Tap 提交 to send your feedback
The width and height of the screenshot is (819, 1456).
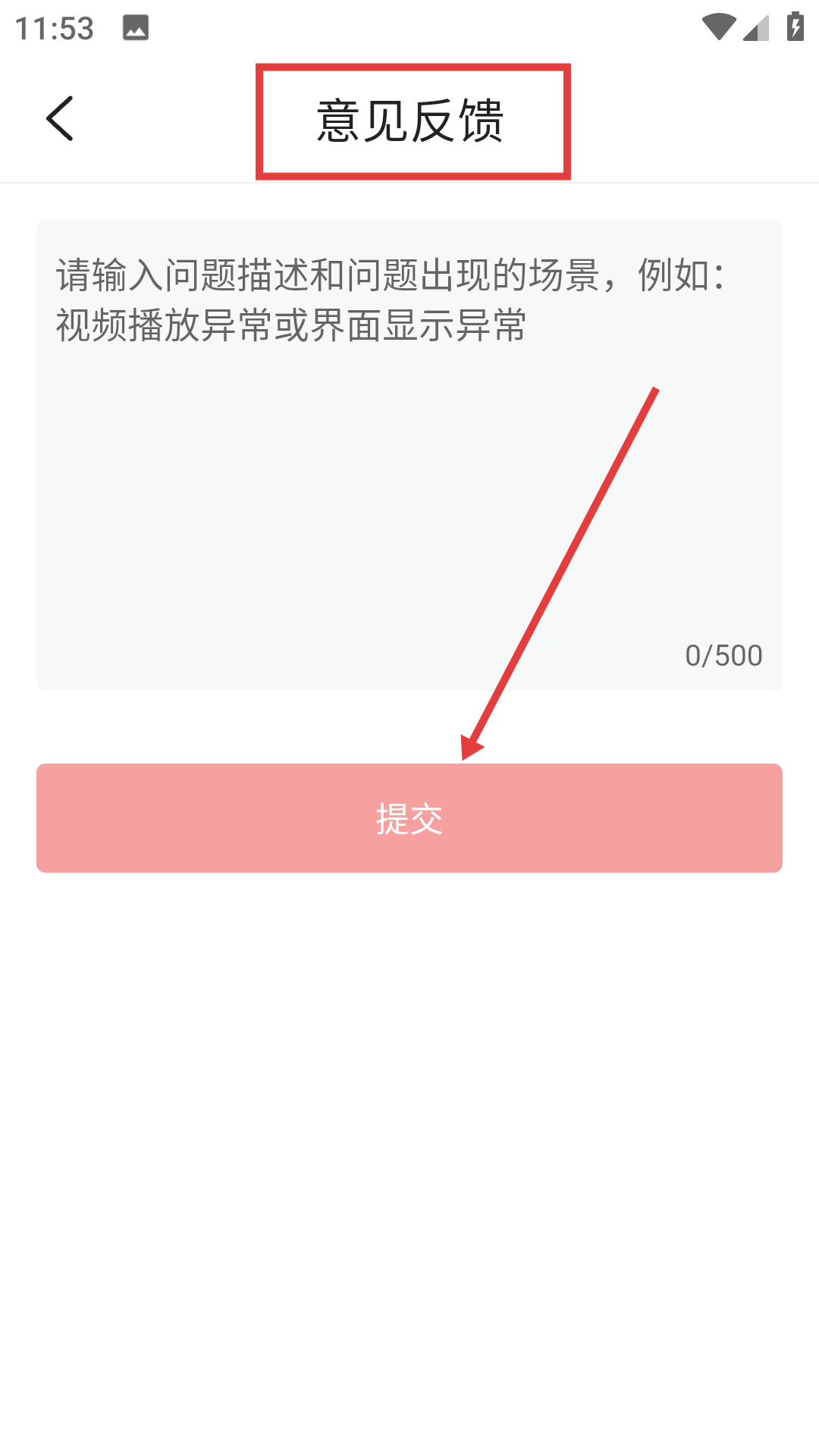coord(409,817)
